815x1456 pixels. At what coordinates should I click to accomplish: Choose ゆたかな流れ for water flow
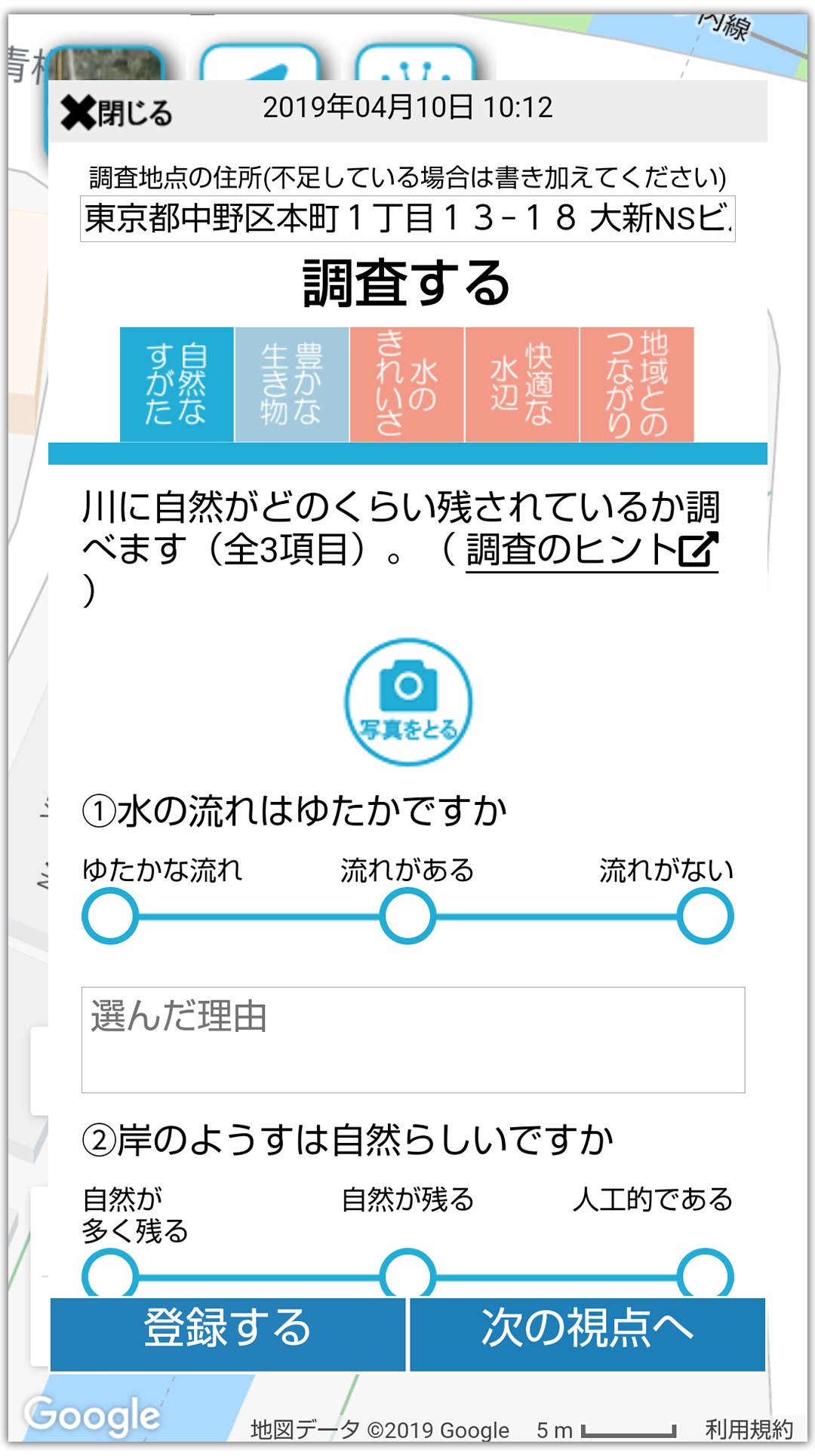click(x=110, y=917)
